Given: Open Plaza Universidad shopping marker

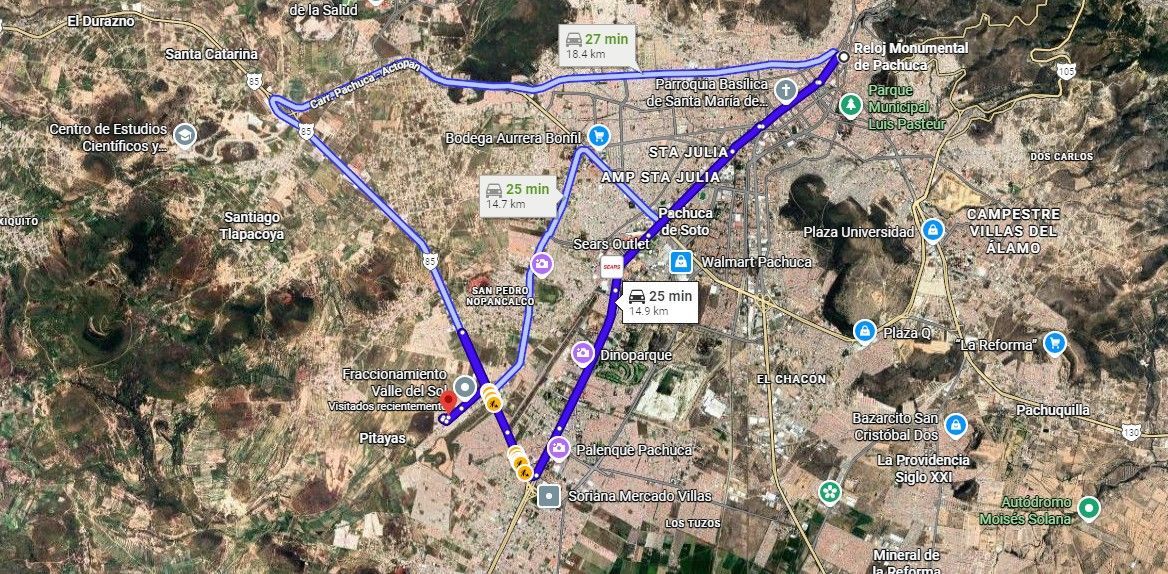Looking at the screenshot, I should [932, 231].
